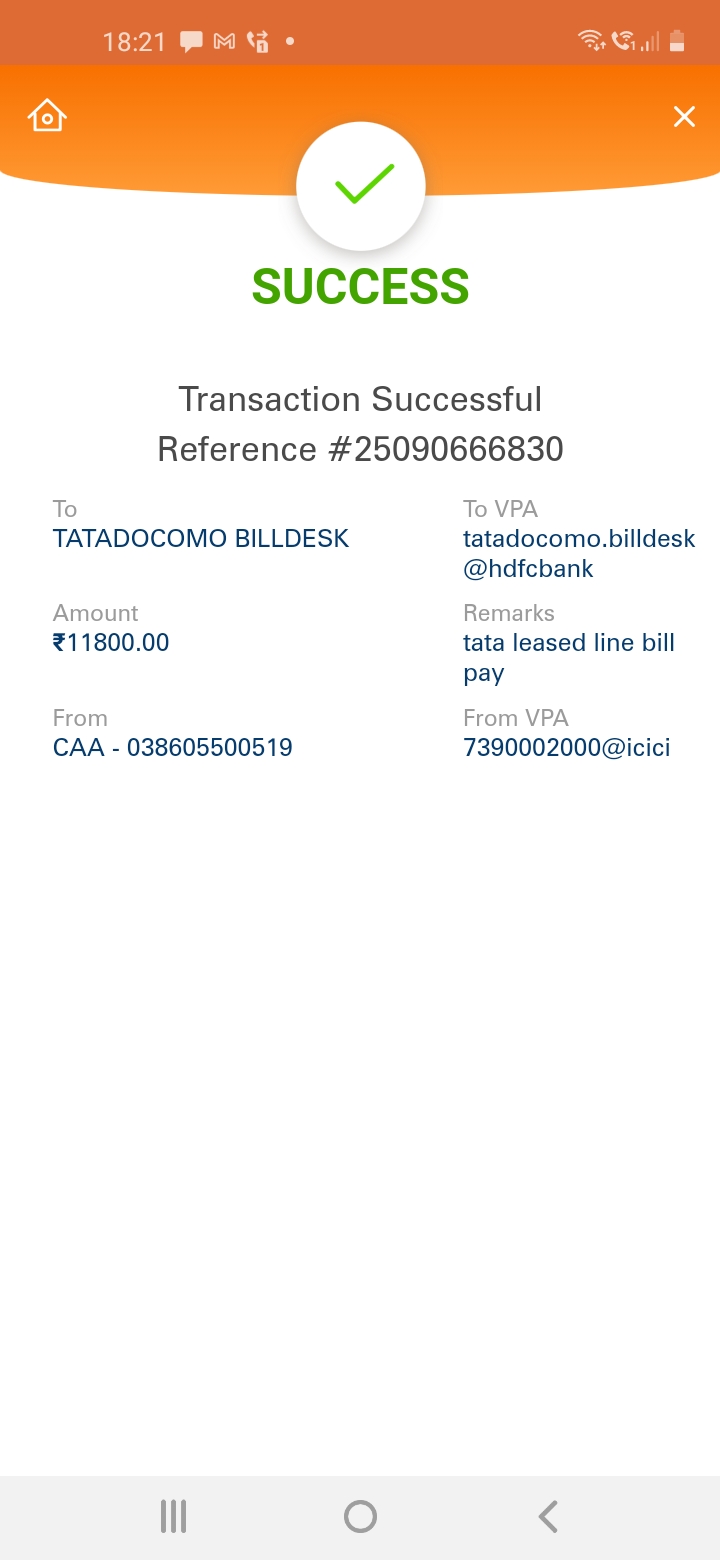
Task: Open the recent apps overview
Action: click(173, 1516)
